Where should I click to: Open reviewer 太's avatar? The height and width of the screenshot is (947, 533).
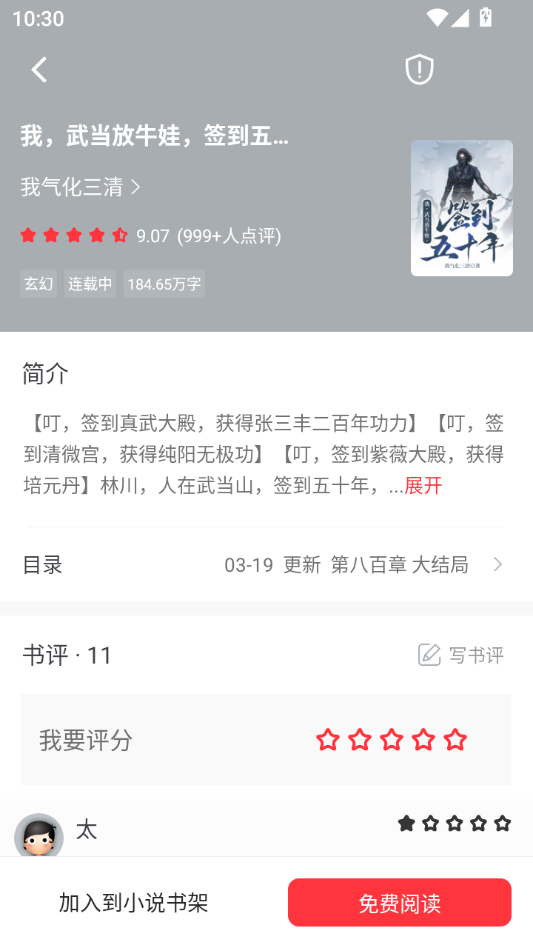[39, 835]
